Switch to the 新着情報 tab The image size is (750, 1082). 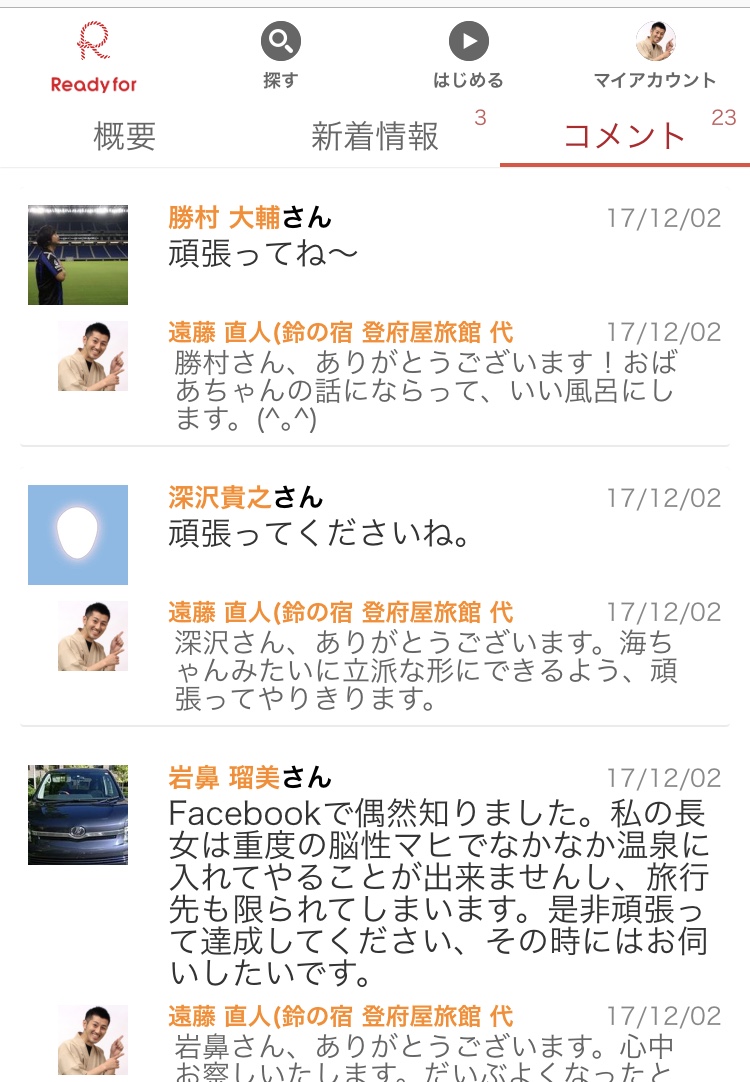(375, 136)
